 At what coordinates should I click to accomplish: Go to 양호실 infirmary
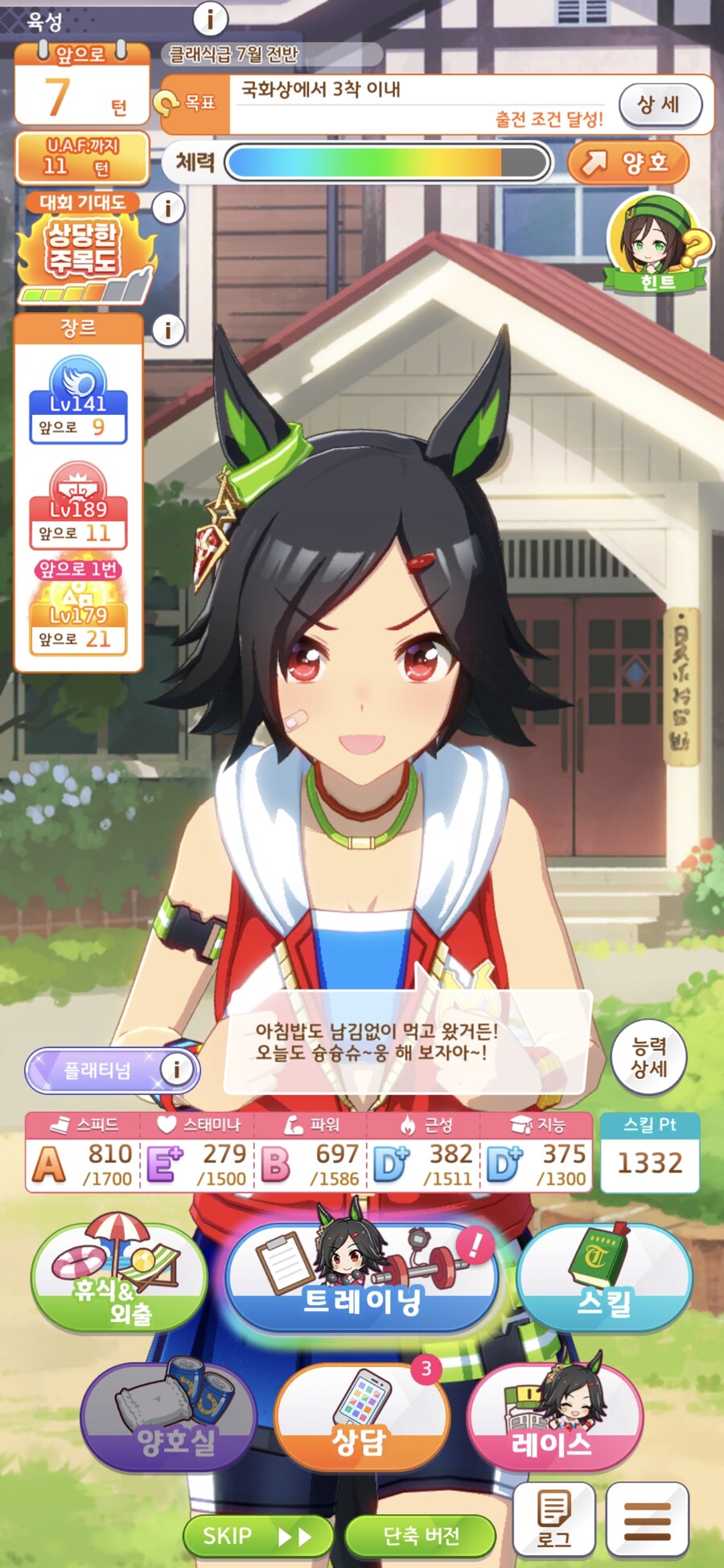169,1418
